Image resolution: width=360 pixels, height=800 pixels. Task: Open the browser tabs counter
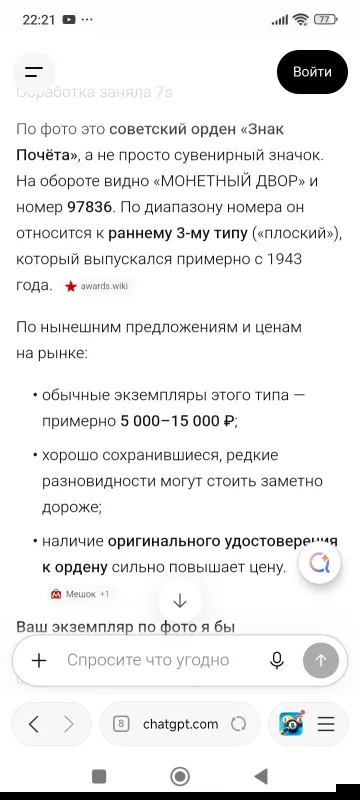(x=121, y=724)
